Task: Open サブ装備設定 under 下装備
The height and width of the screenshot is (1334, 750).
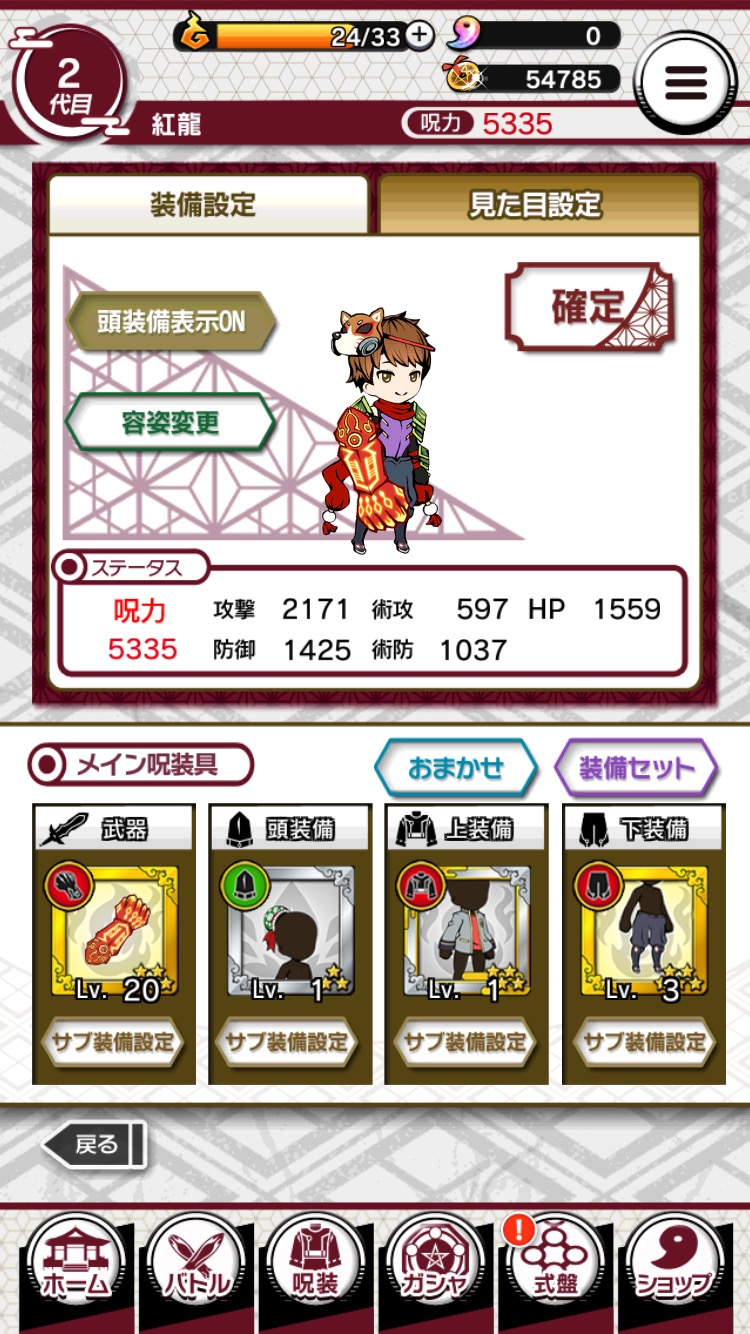Action: tap(644, 1043)
